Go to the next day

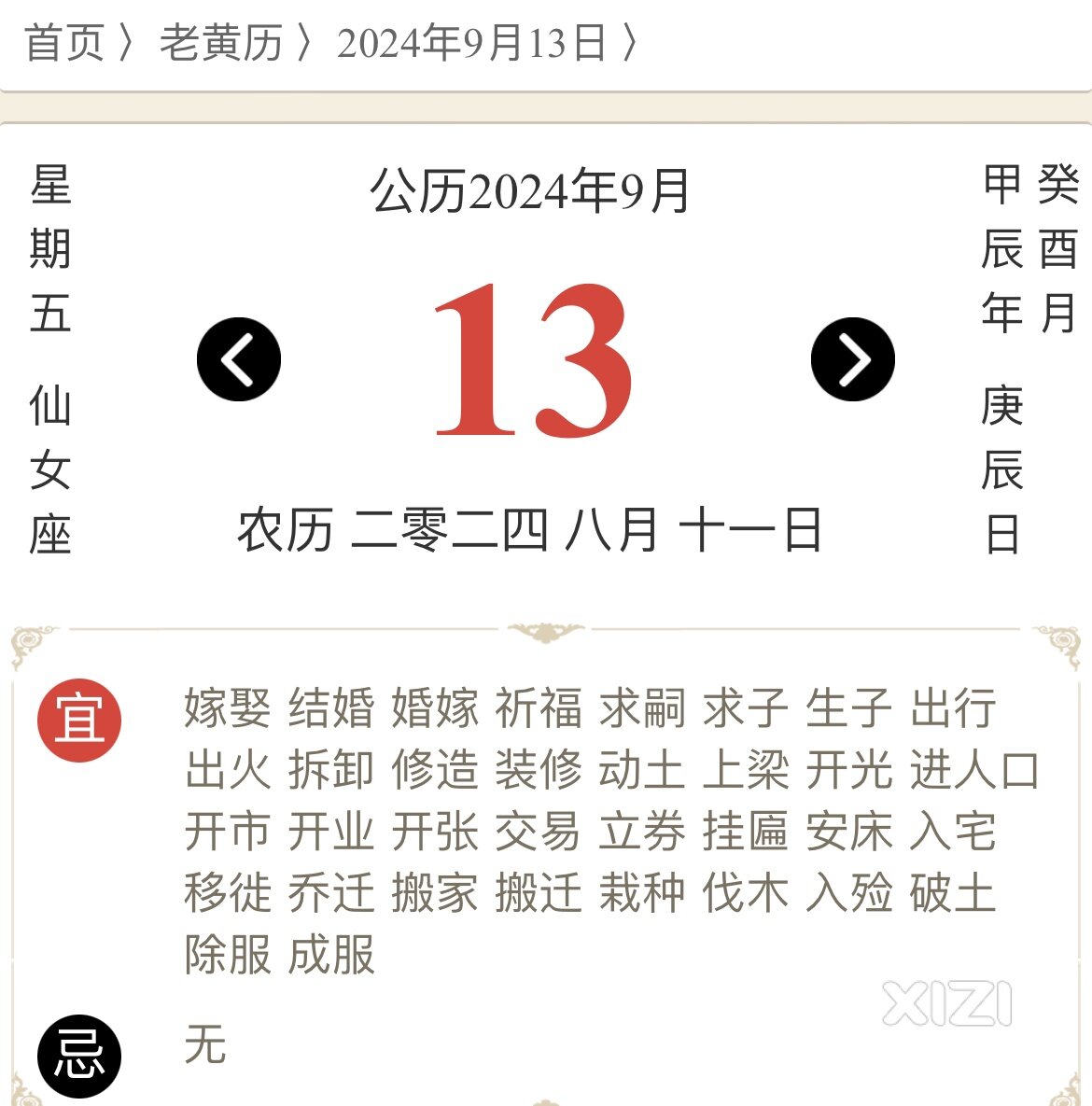(x=852, y=359)
